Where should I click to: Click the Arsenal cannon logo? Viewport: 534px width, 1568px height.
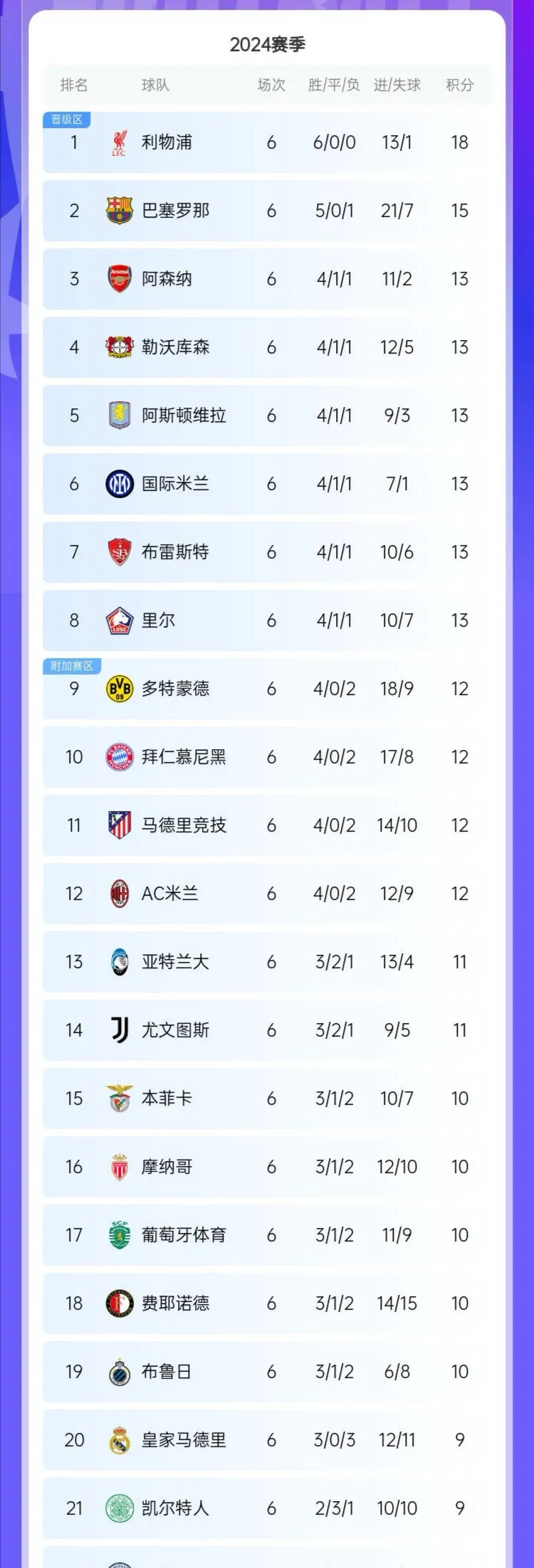coord(120,278)
